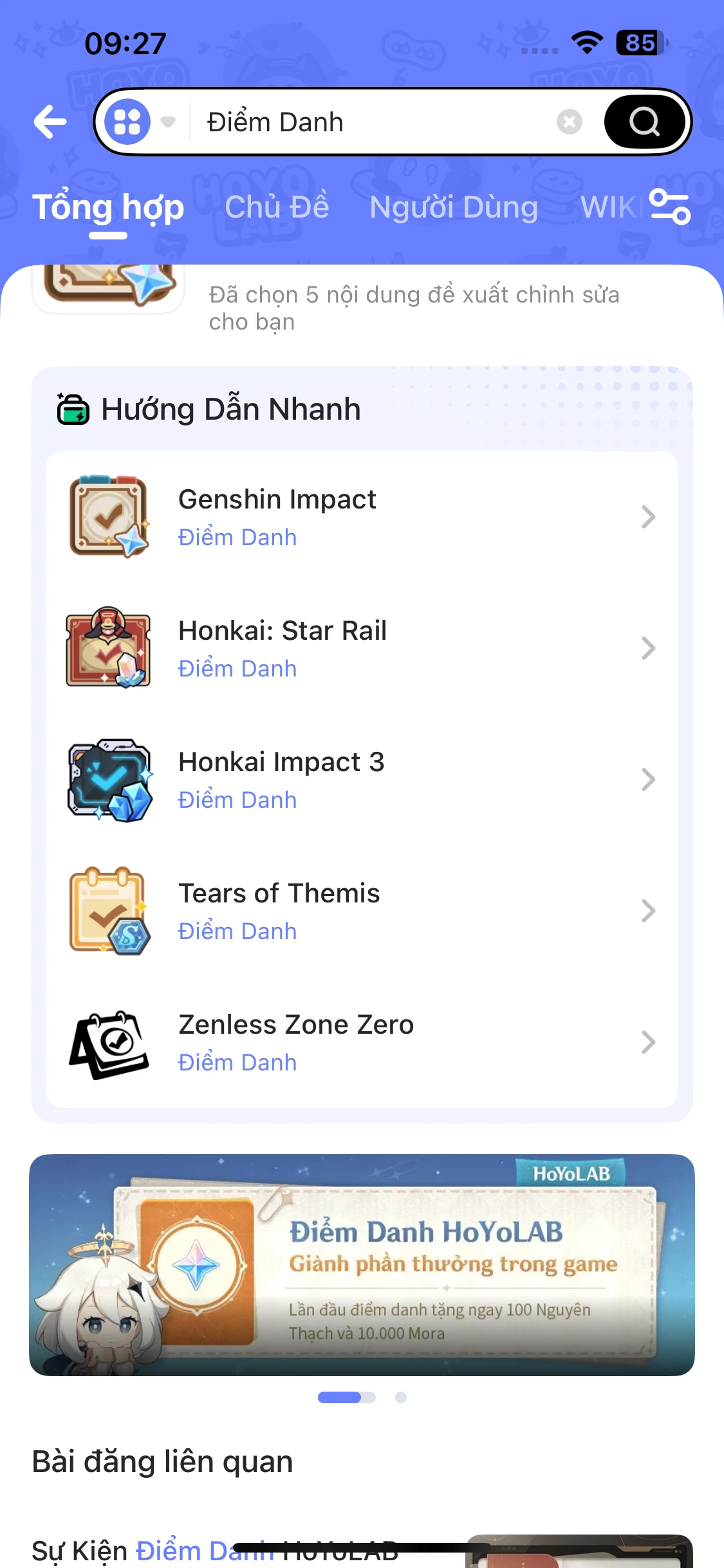Clear the search text

pyautogui.click(x=569, y=122)
